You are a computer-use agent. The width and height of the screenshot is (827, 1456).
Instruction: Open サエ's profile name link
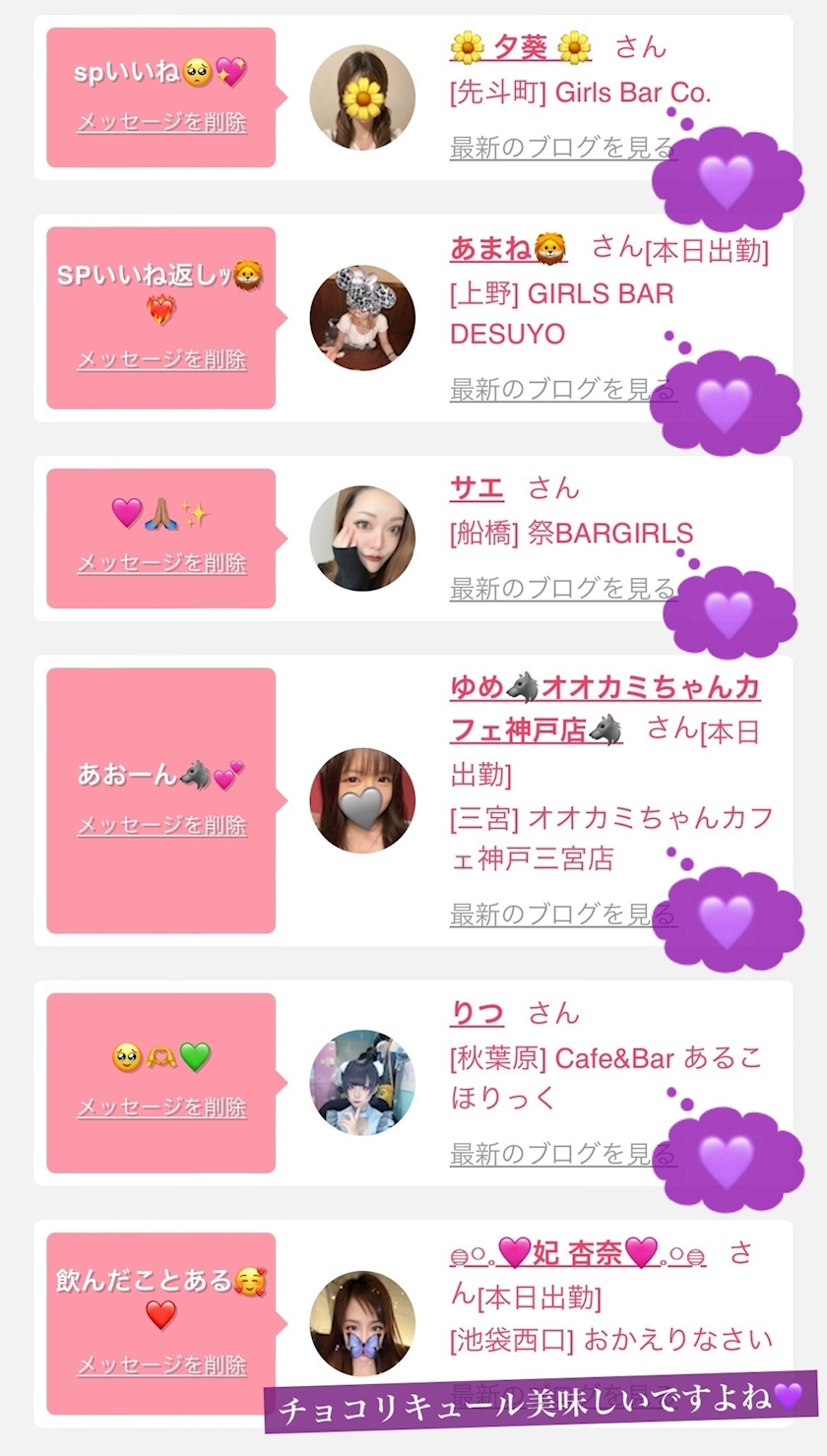(477, 487)
